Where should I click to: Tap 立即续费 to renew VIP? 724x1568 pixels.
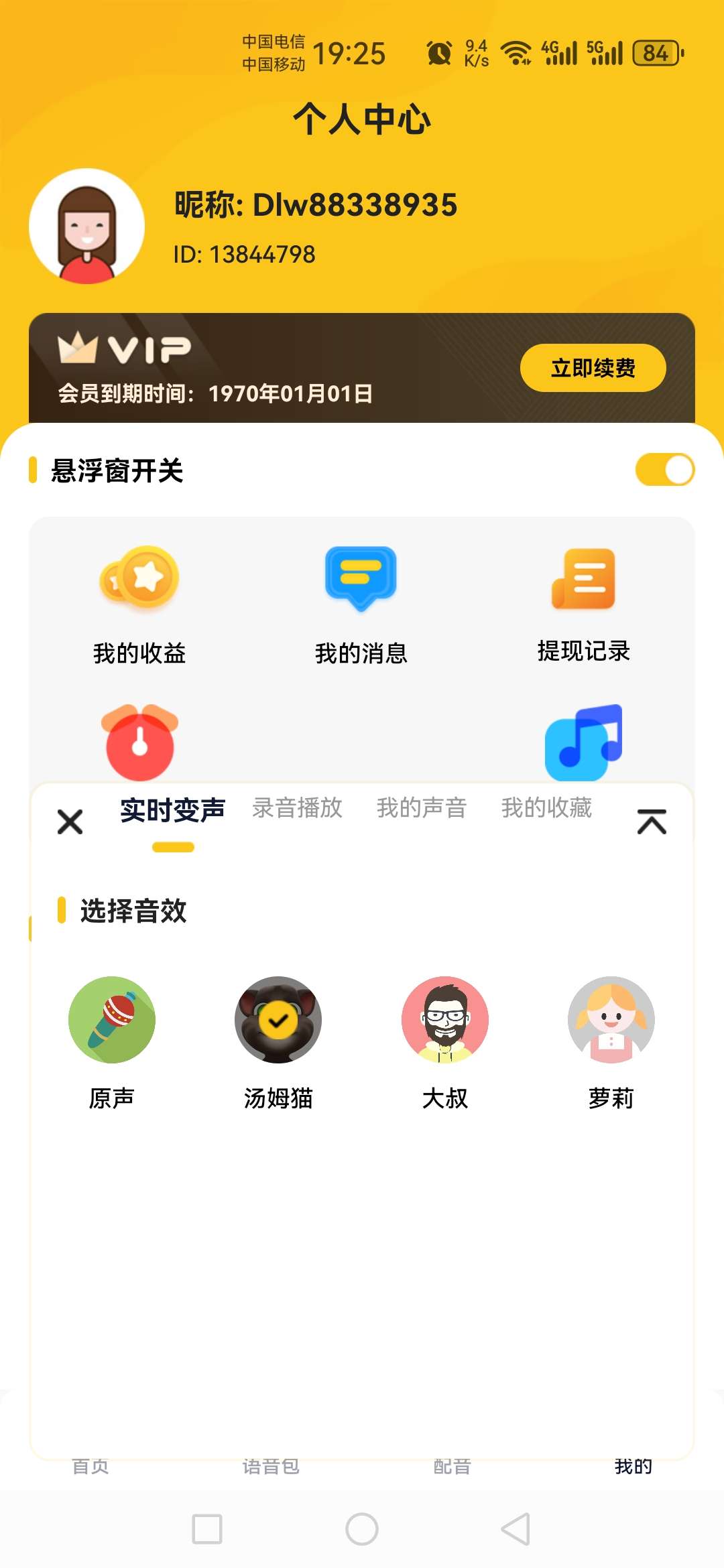click(x=593, y=368)
